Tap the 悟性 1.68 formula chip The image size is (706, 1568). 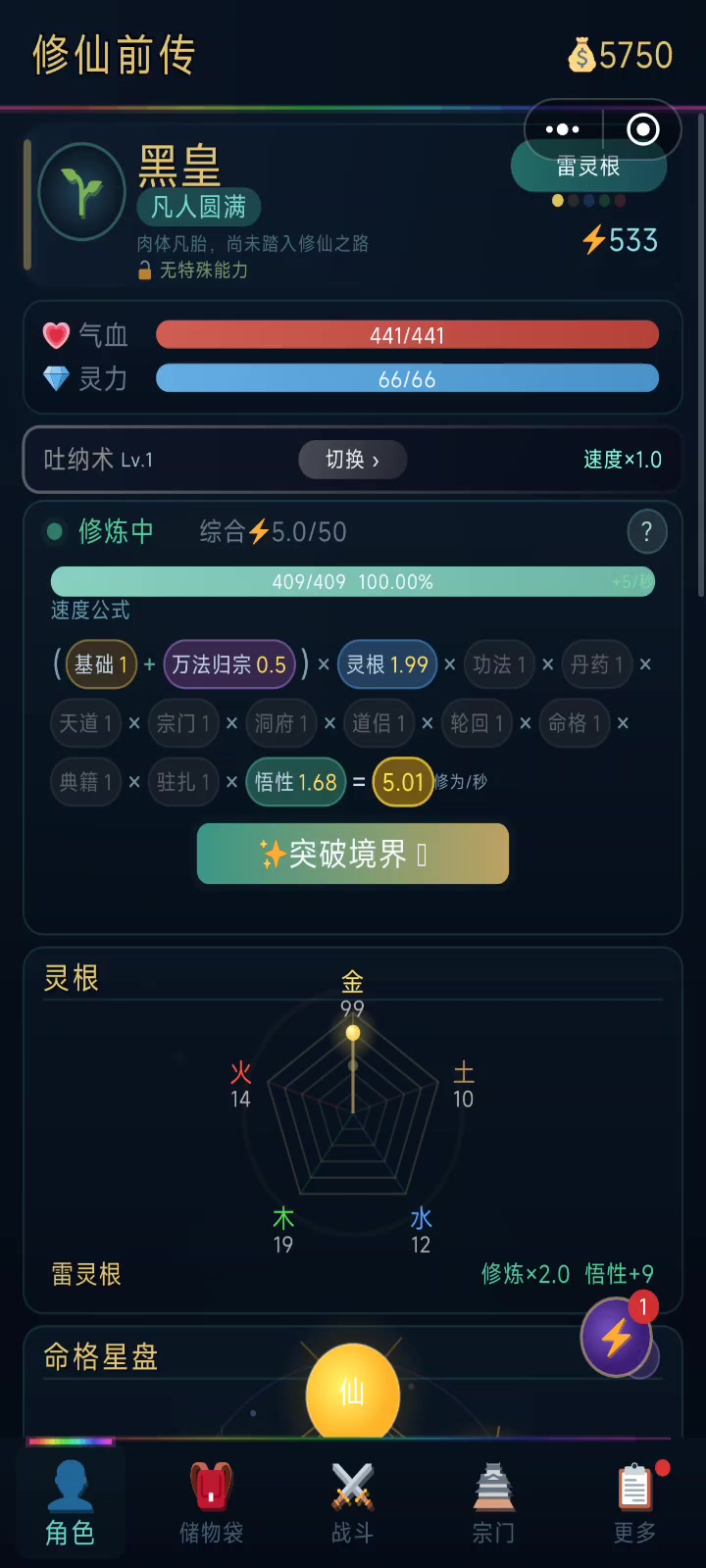point(296,782)
